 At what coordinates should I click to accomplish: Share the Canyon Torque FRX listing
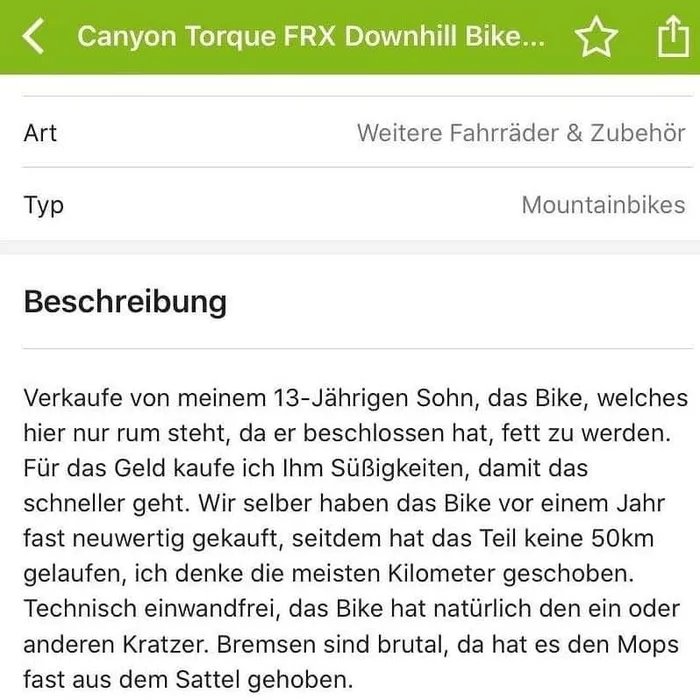pyautogui.click(x=669, y=37)
